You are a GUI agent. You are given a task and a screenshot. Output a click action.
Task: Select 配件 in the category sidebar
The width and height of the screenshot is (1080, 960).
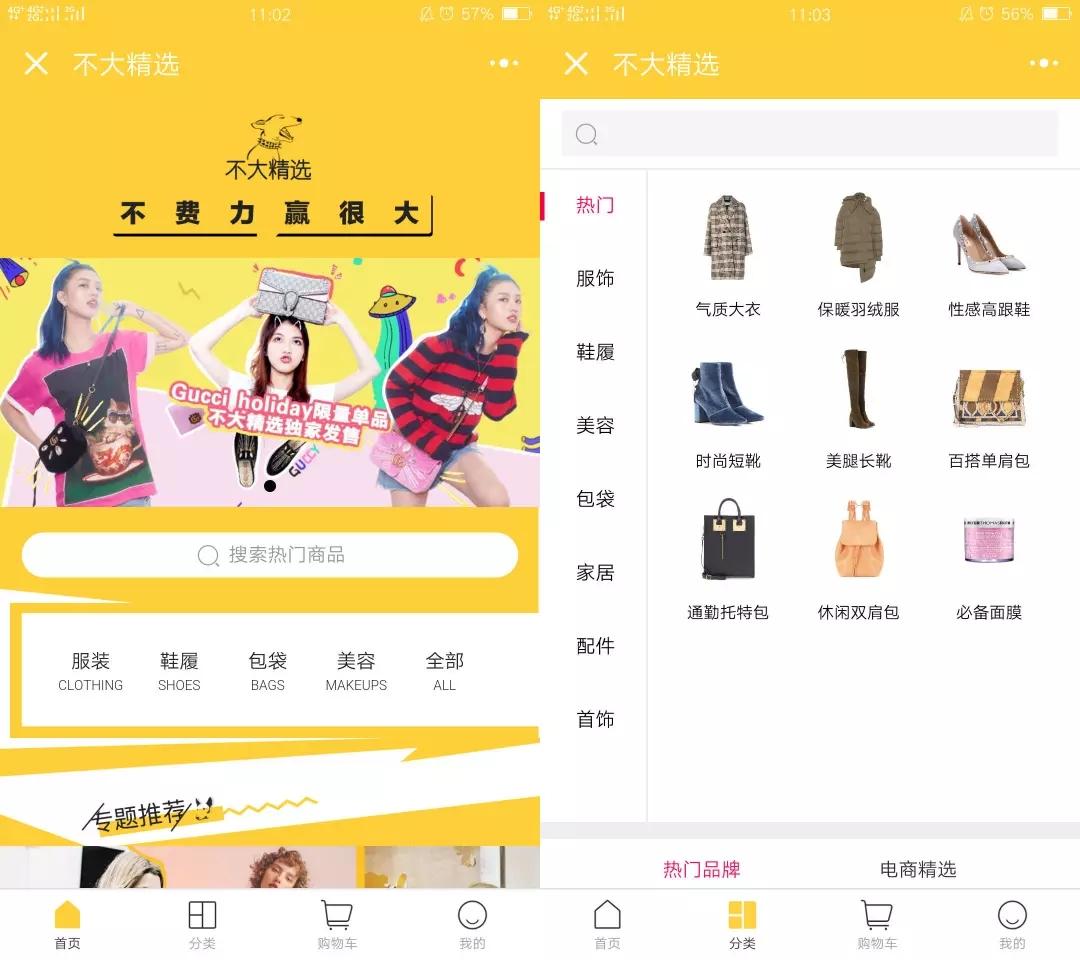(x=595, y=646)
